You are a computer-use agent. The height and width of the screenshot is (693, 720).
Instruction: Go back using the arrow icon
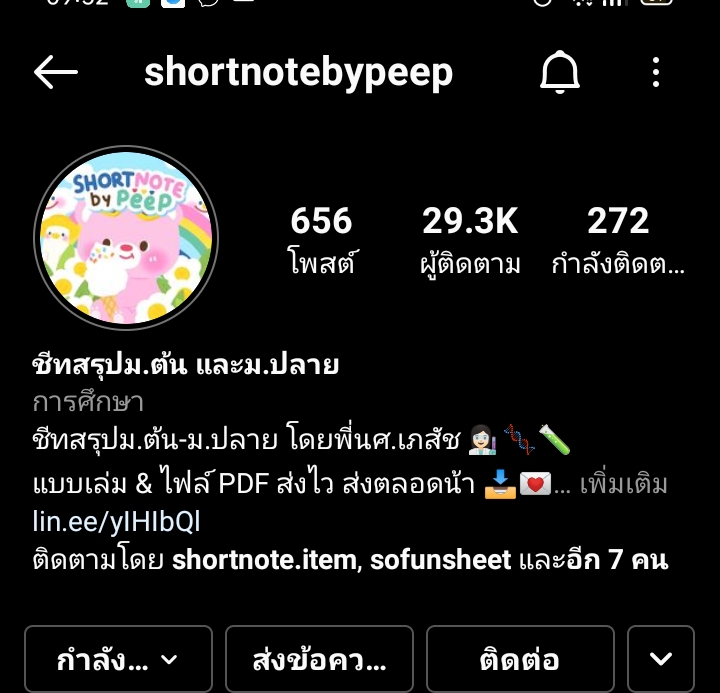[x=56, y=72]
